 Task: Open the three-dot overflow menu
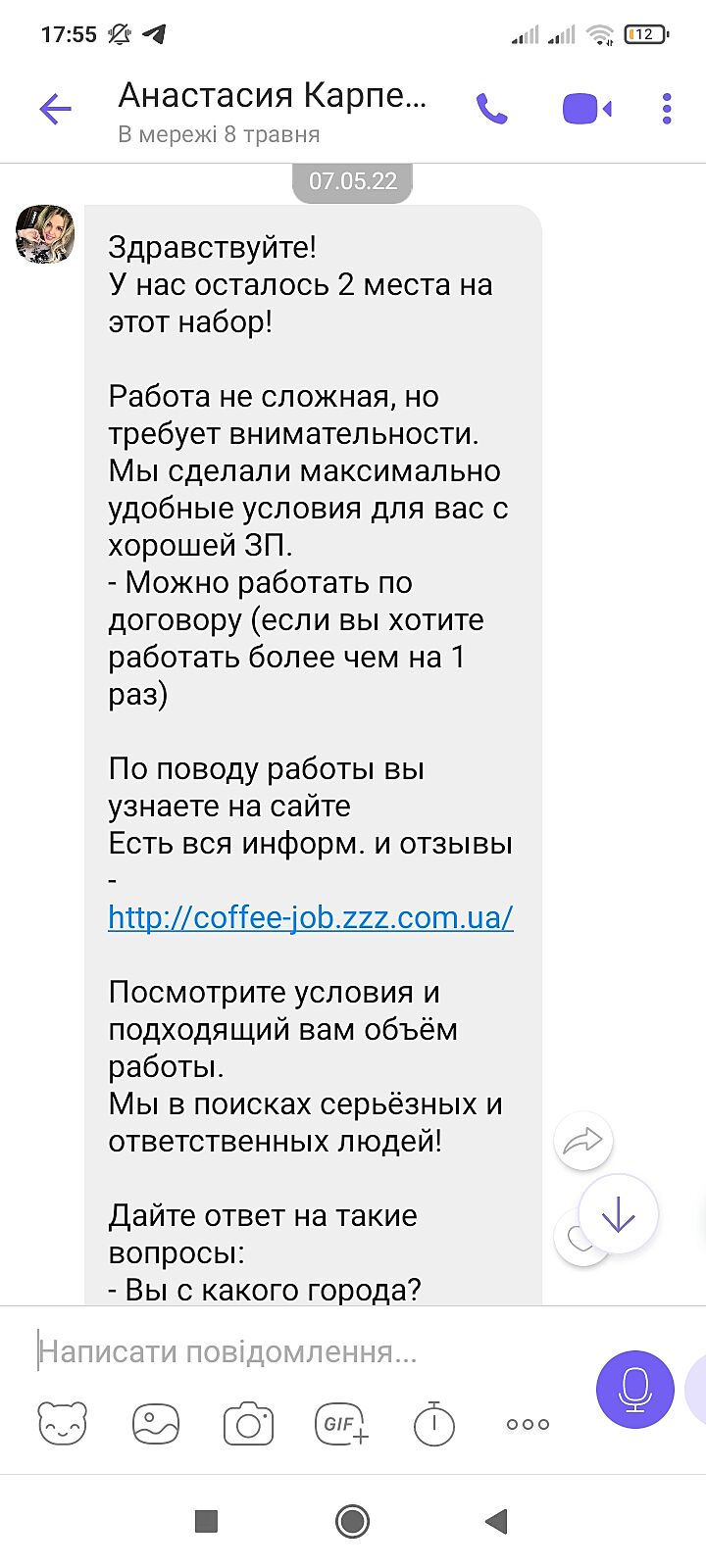point(667,109)
